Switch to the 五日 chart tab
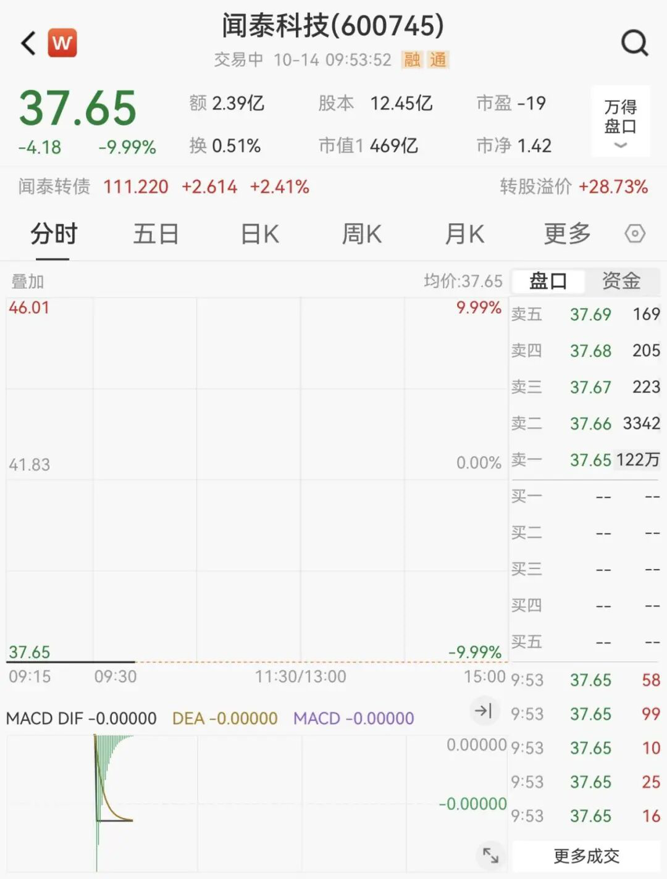 point(156,234)
